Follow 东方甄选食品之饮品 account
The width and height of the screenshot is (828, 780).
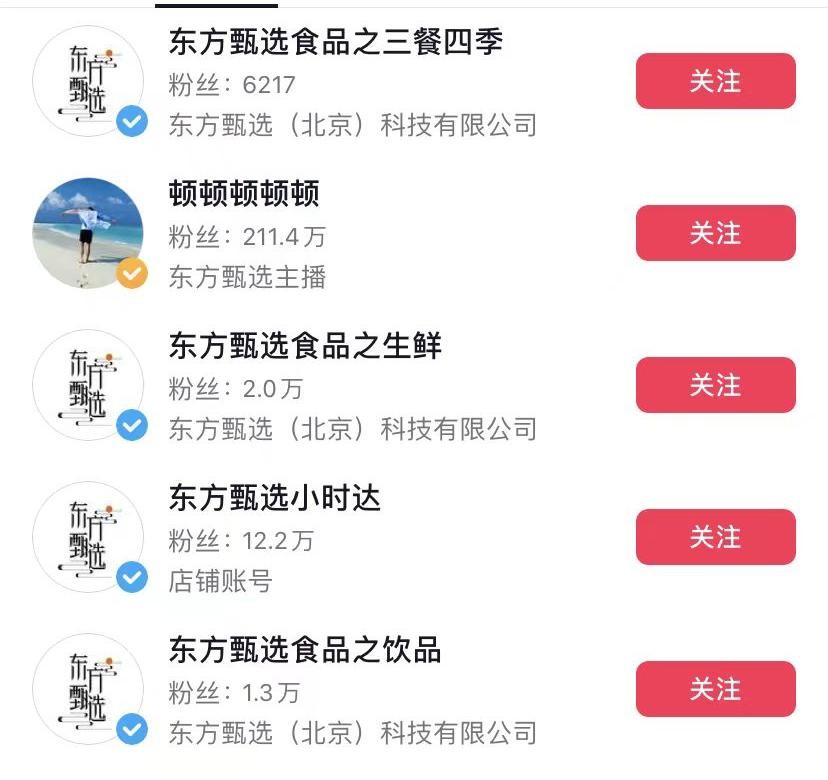tap(715, 689)
